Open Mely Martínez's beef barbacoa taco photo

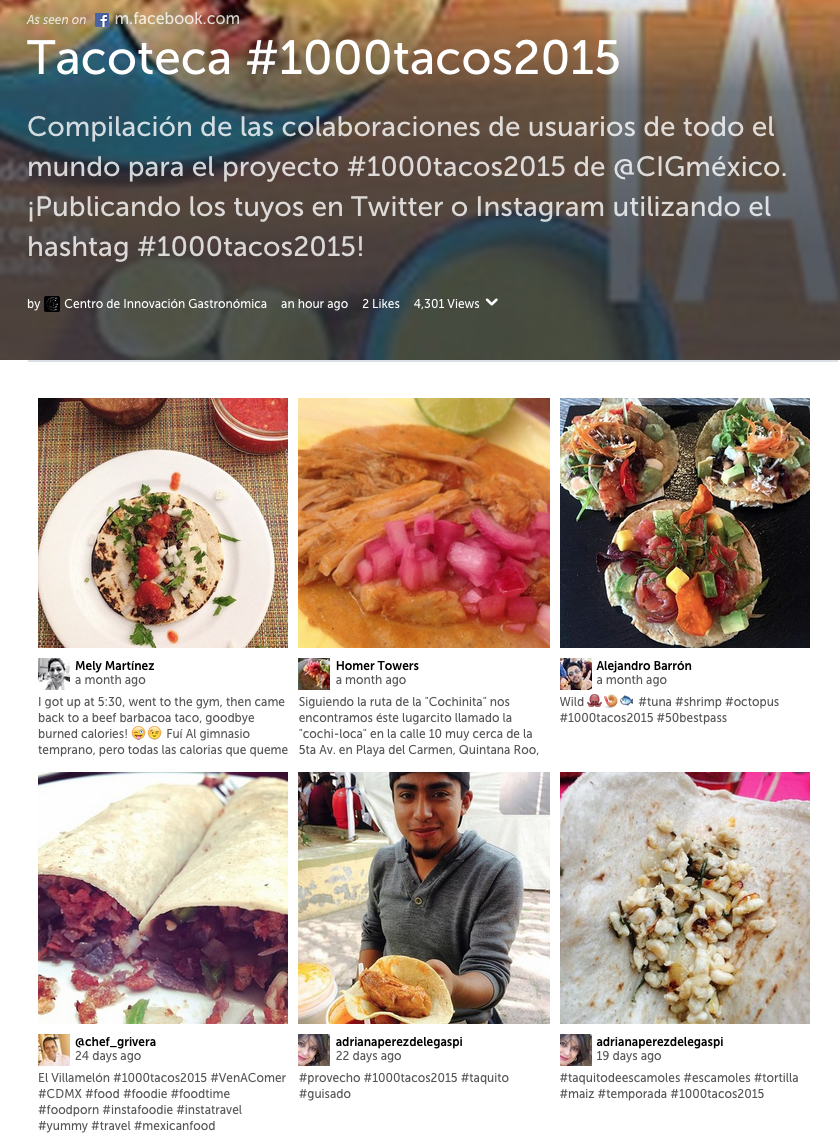pyautogui.click(x=163, y=523)
